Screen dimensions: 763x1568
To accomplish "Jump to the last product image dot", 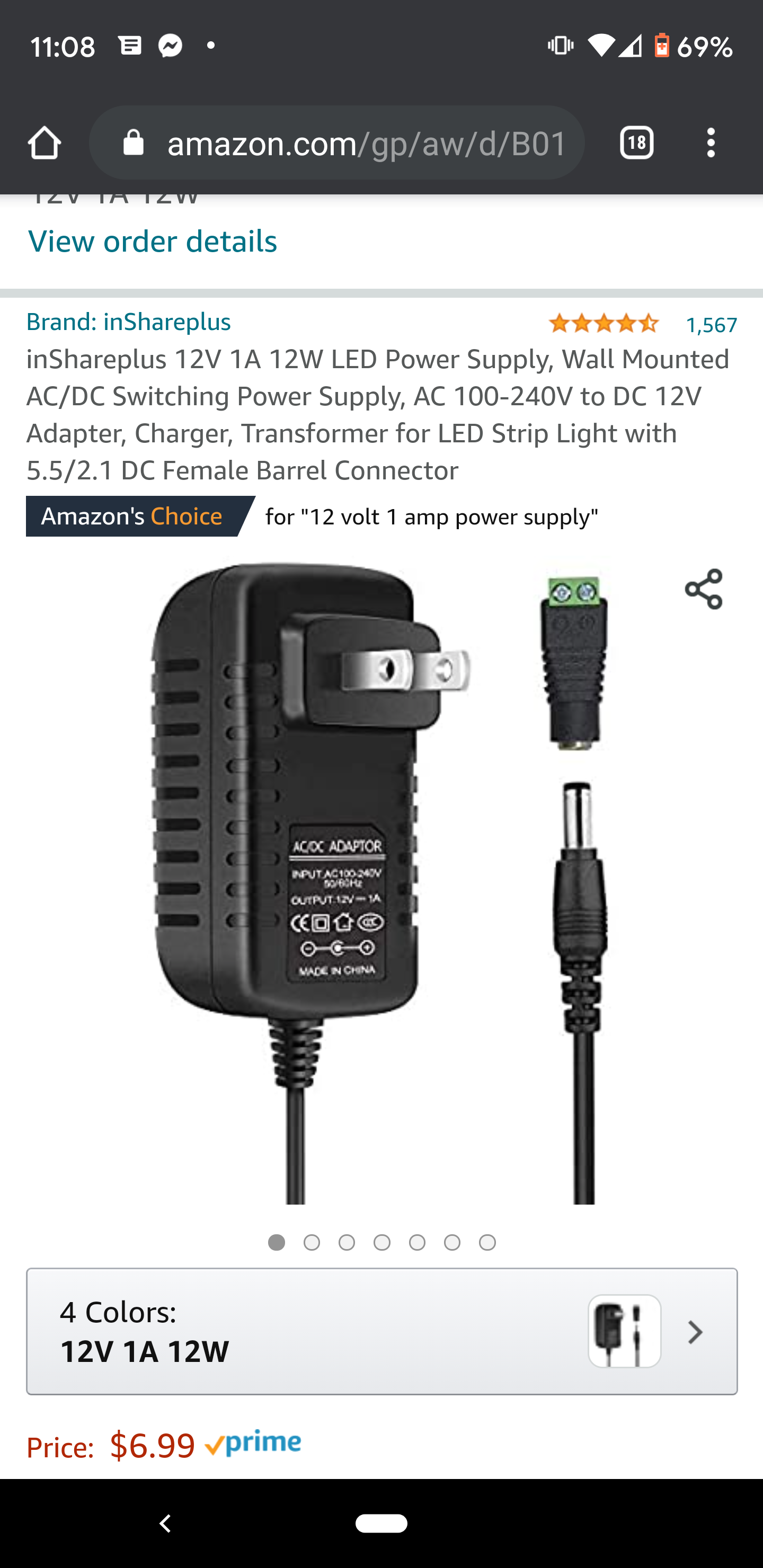I will (x=487, y=1242).
